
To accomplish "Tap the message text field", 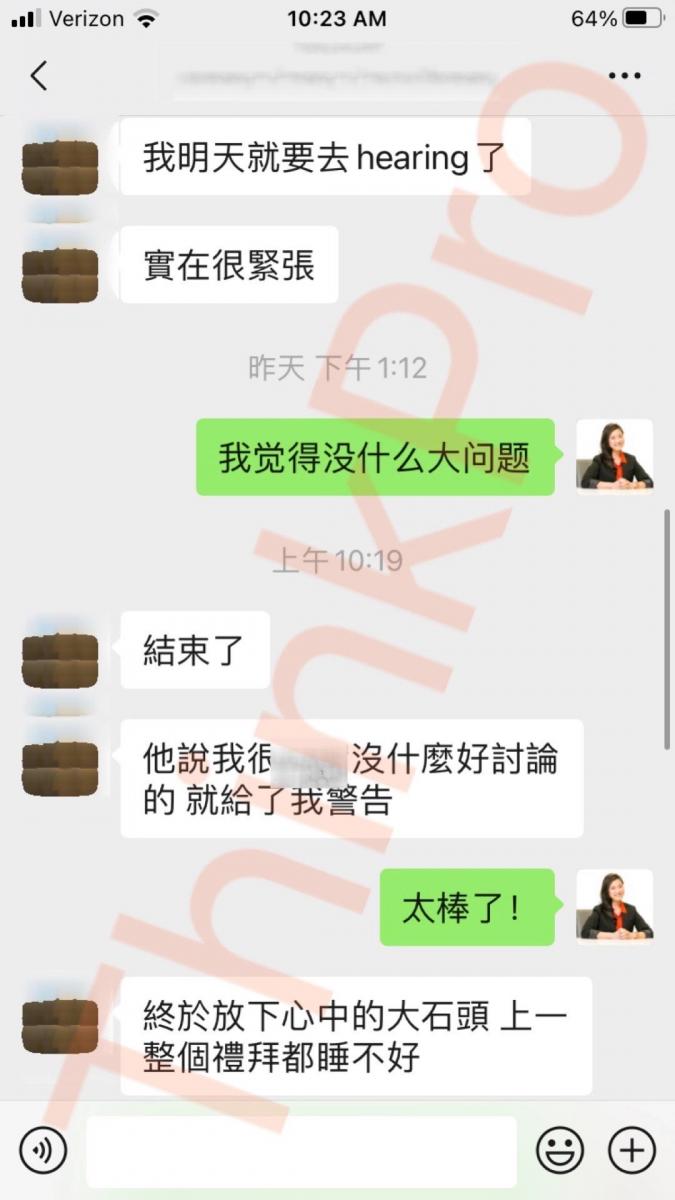I will pyautogui.click(x=301, y=1151).
